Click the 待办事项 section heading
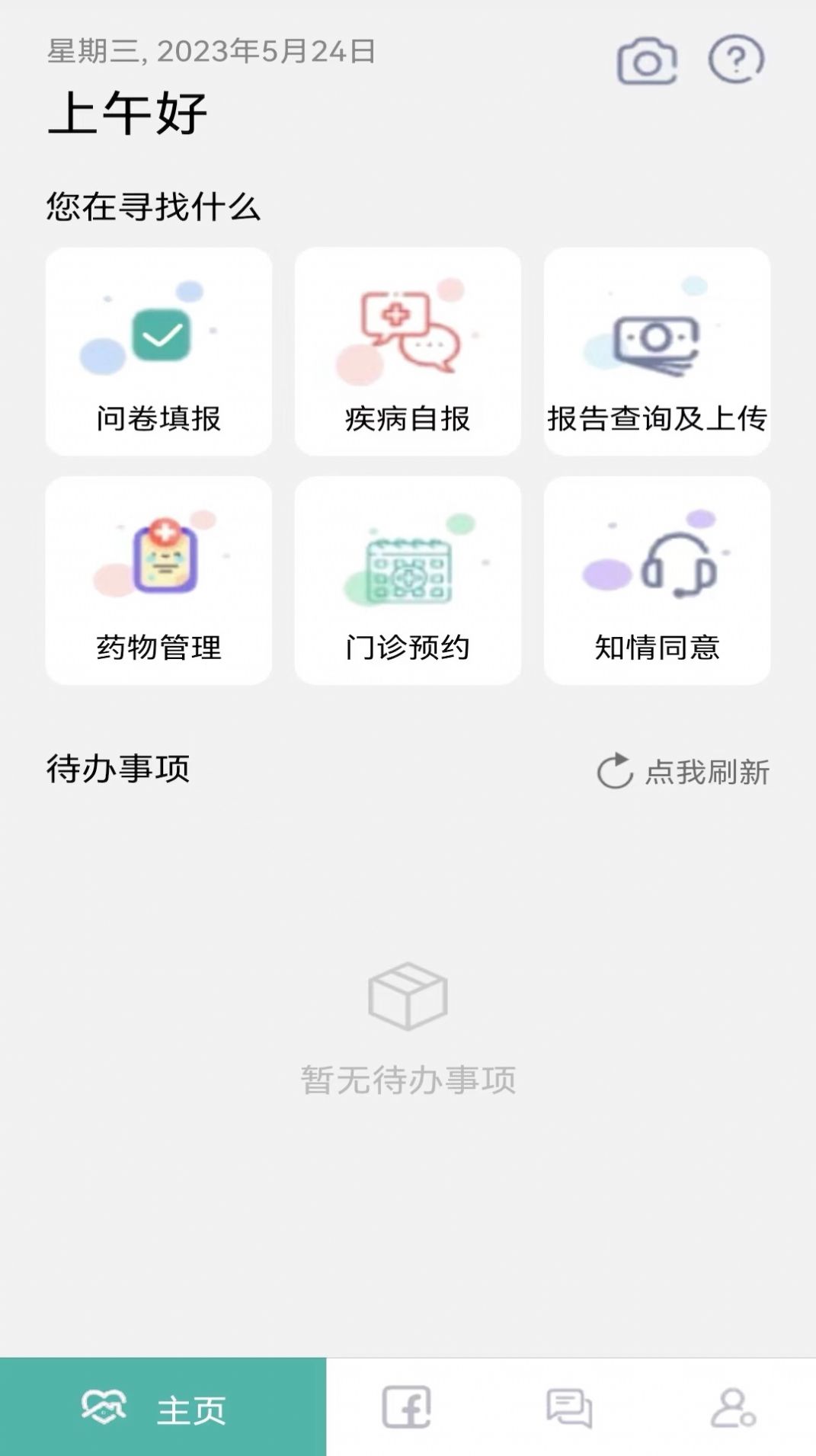The image size is (816, 1456). [x=118, y=770]
